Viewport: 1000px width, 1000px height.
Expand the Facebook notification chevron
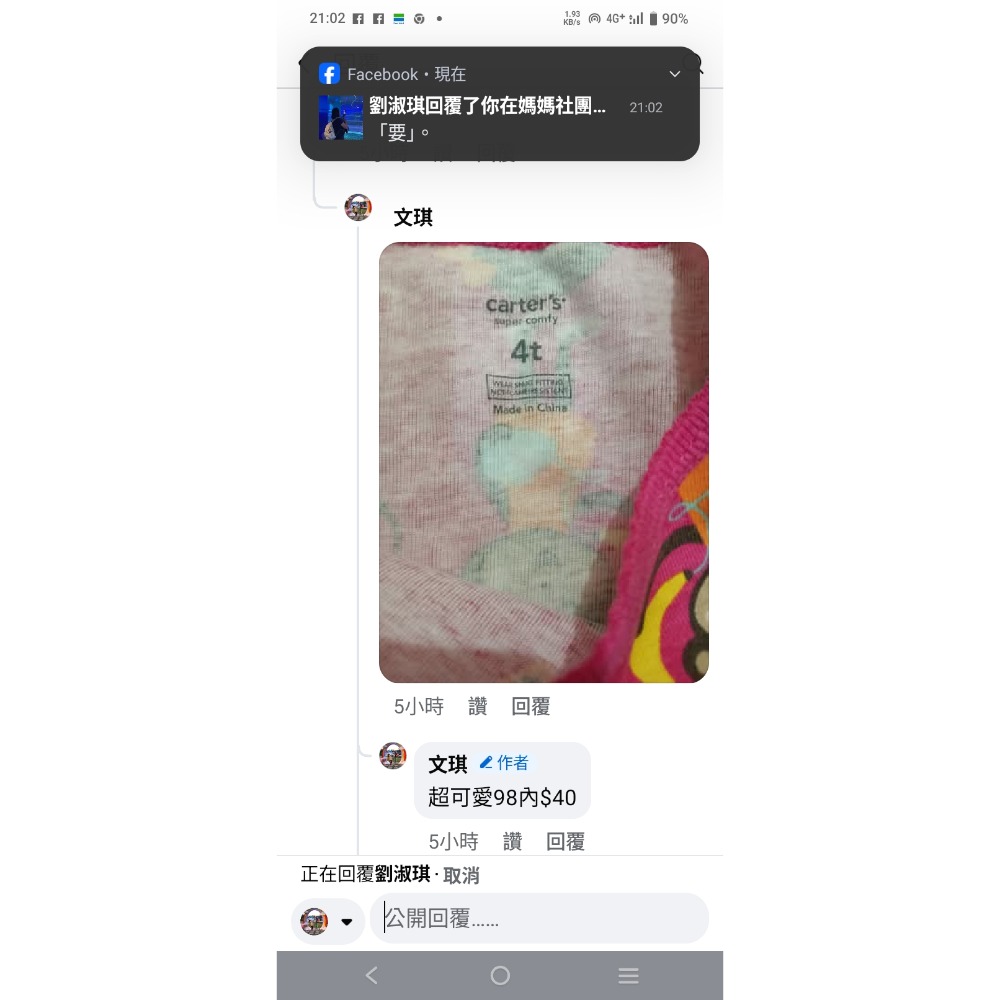[675, 74]
